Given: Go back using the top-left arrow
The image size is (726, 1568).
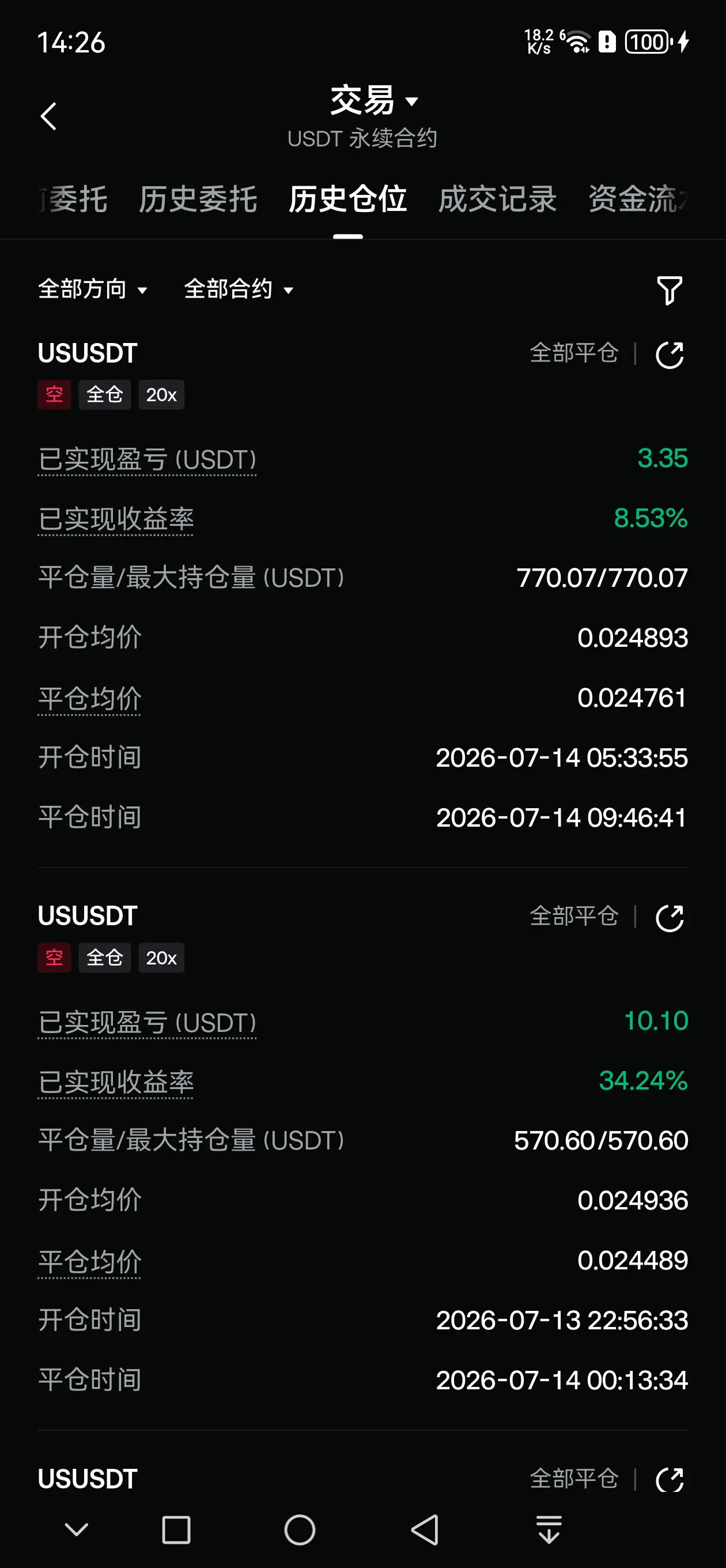Looking at the screenshot, I should (48, 116).
